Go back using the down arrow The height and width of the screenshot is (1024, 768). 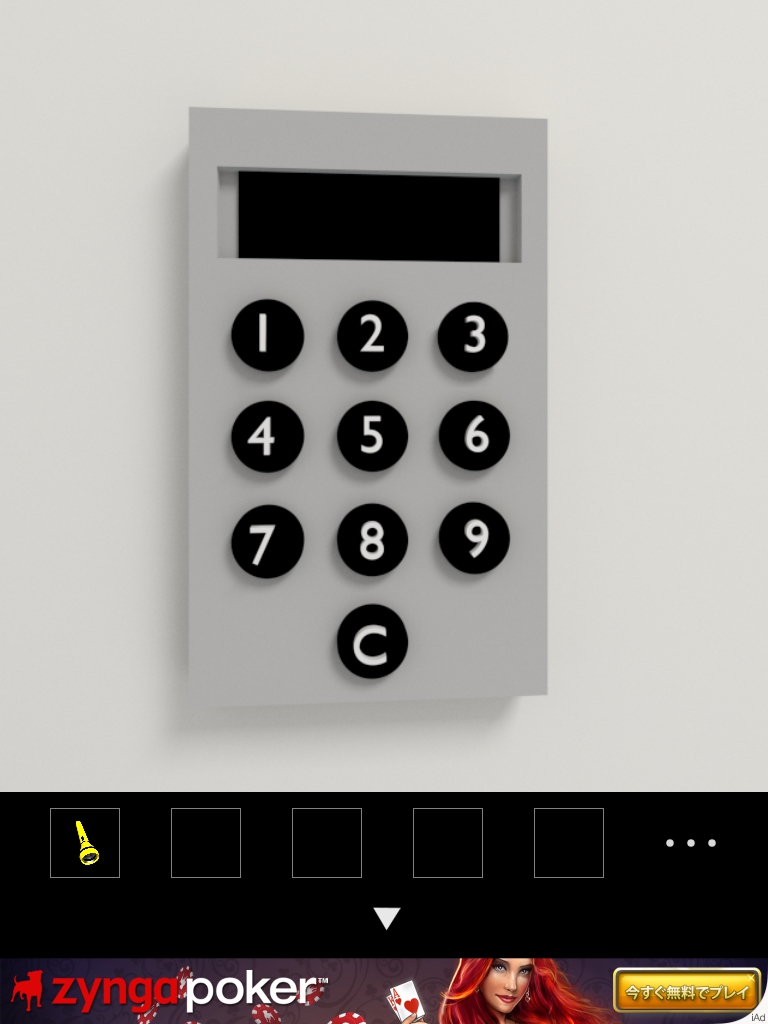[x=386, y=918]
